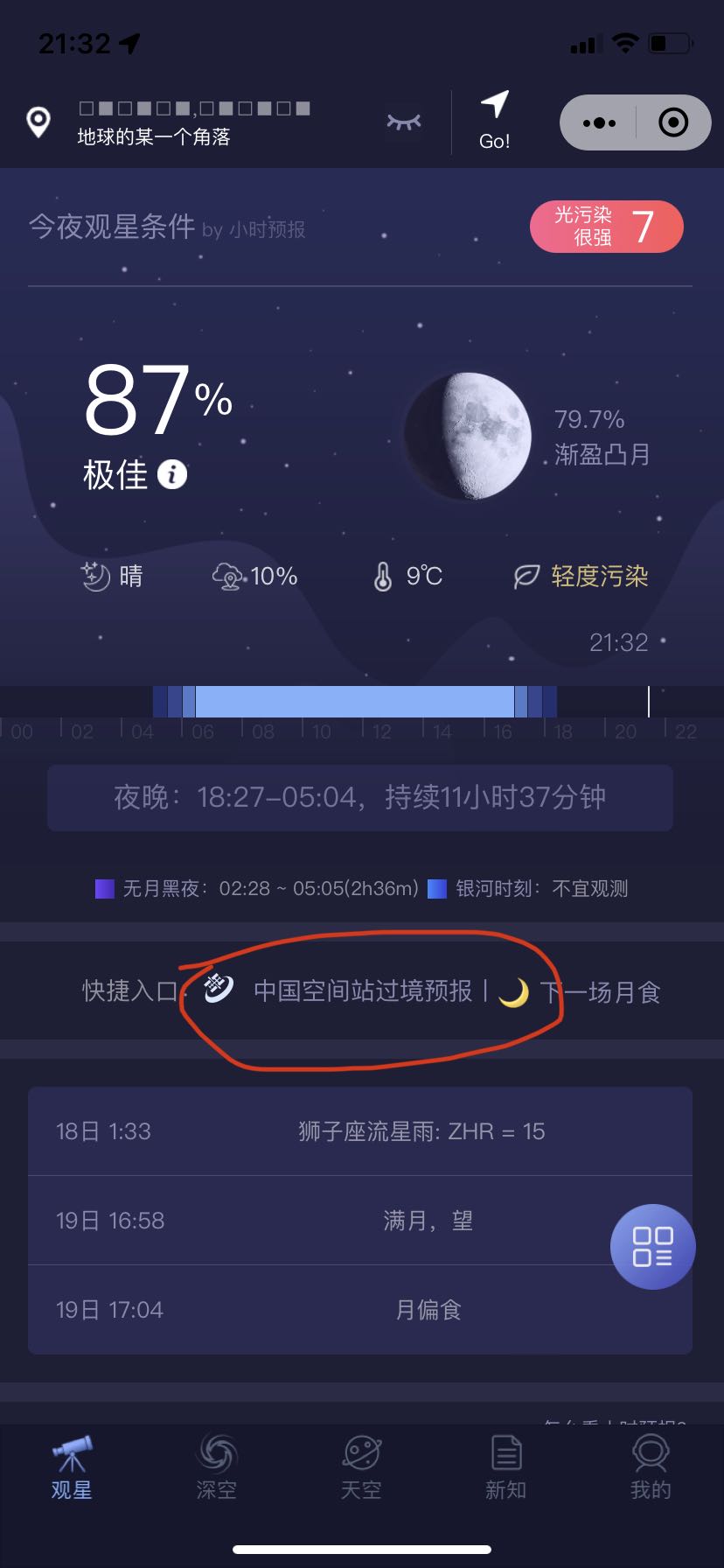Image resolution: width=724 pixels, height=1568 pixels.
Task: Open the 光污染很强 level 7 badge
Action: (606, 227)
